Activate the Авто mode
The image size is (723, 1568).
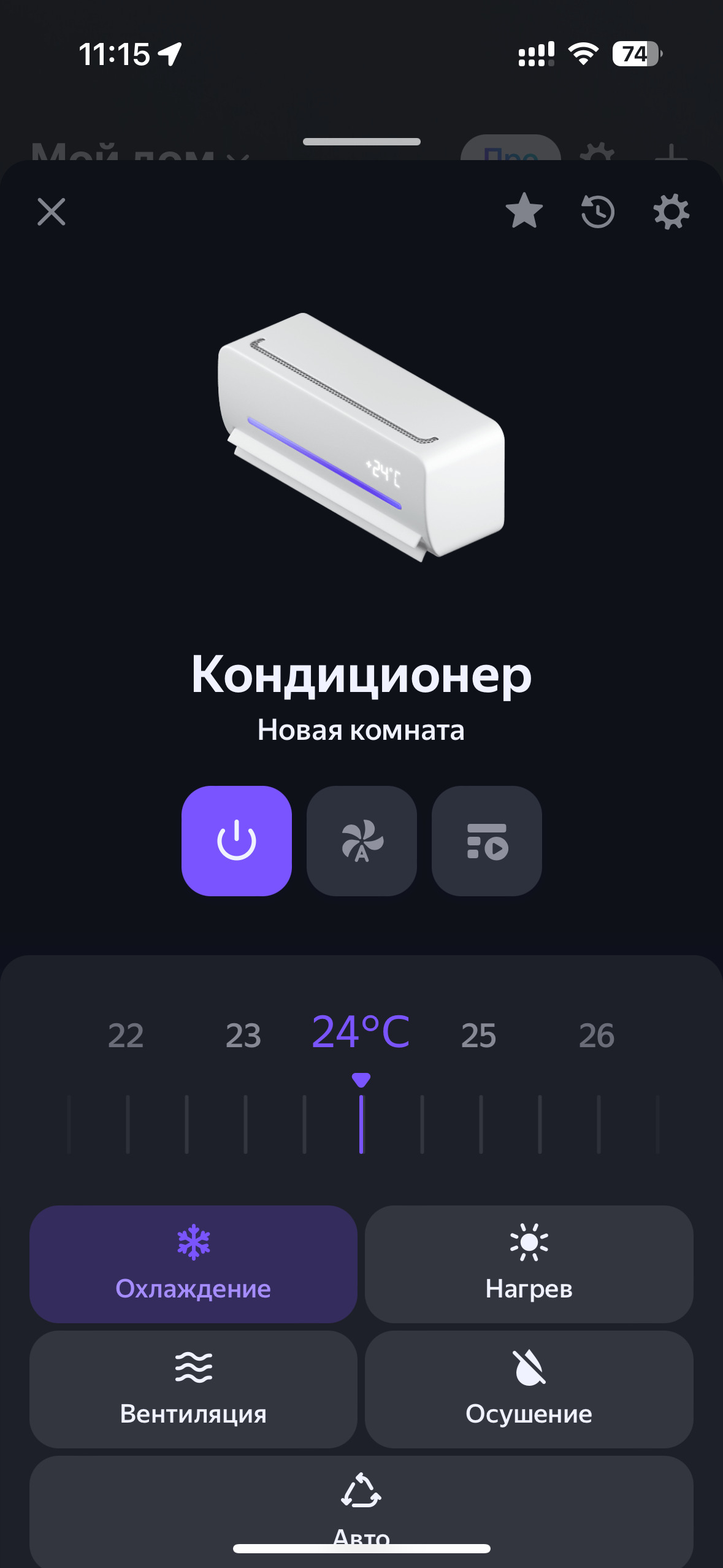click(362, 1515)
